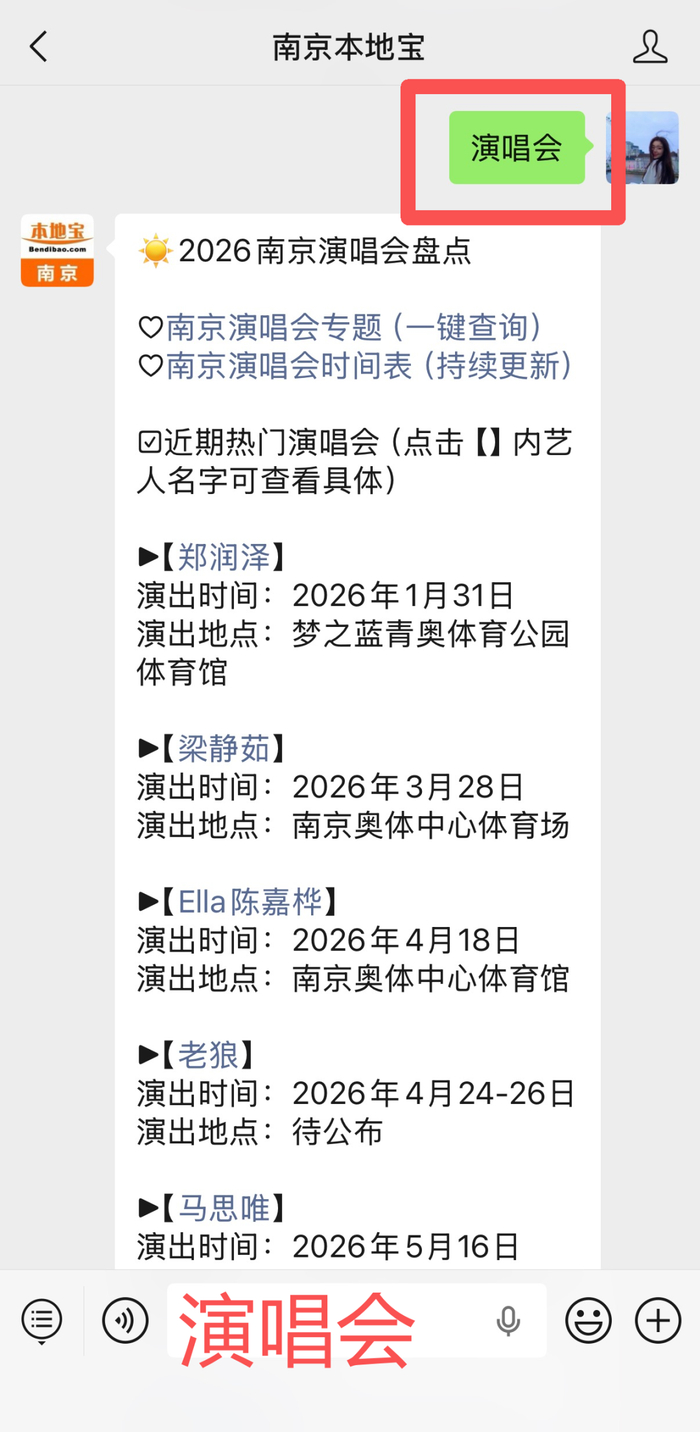Focus the message text field
Image resolution: width=700 pixels, height=1432 pixels.
click(x=330, y=1321)
